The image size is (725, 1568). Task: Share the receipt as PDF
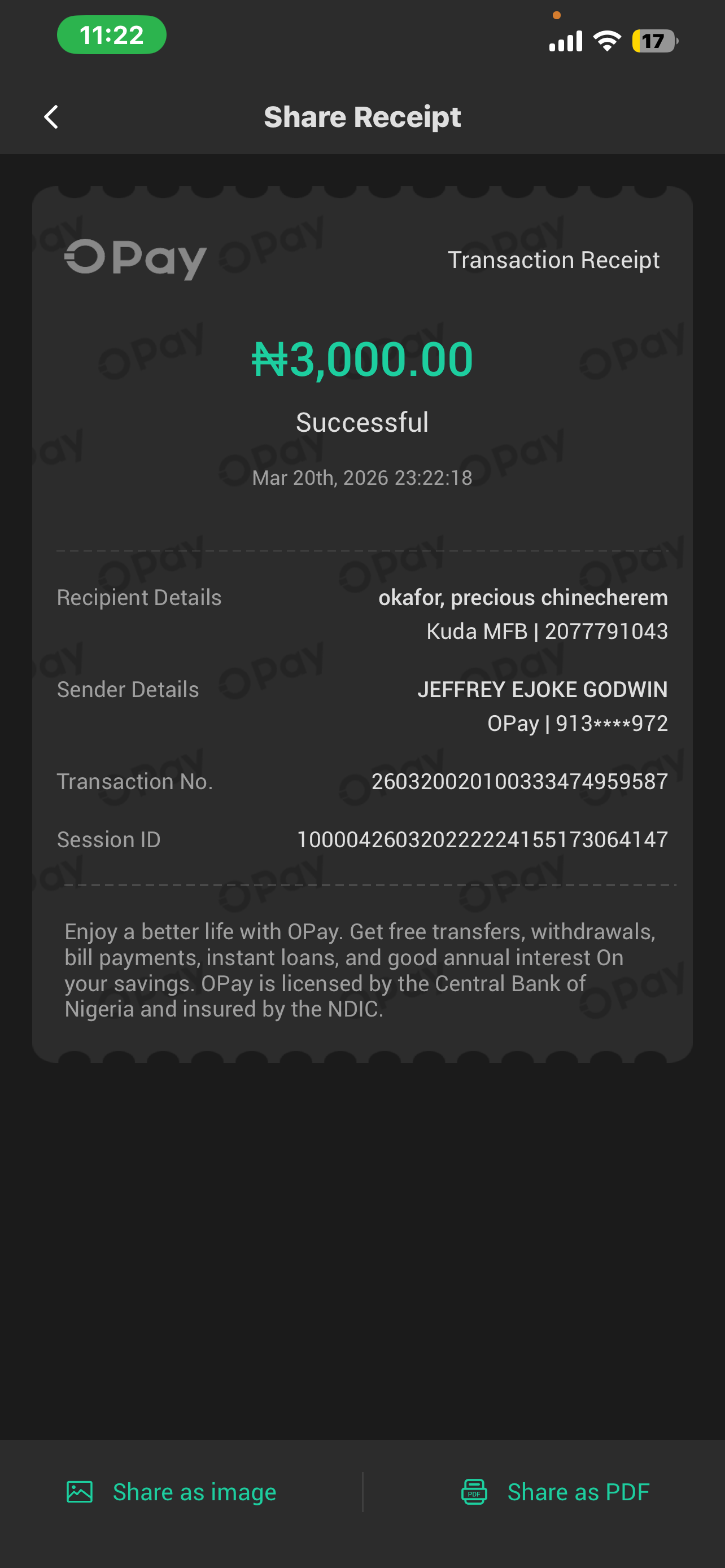tap(555, 1492)
